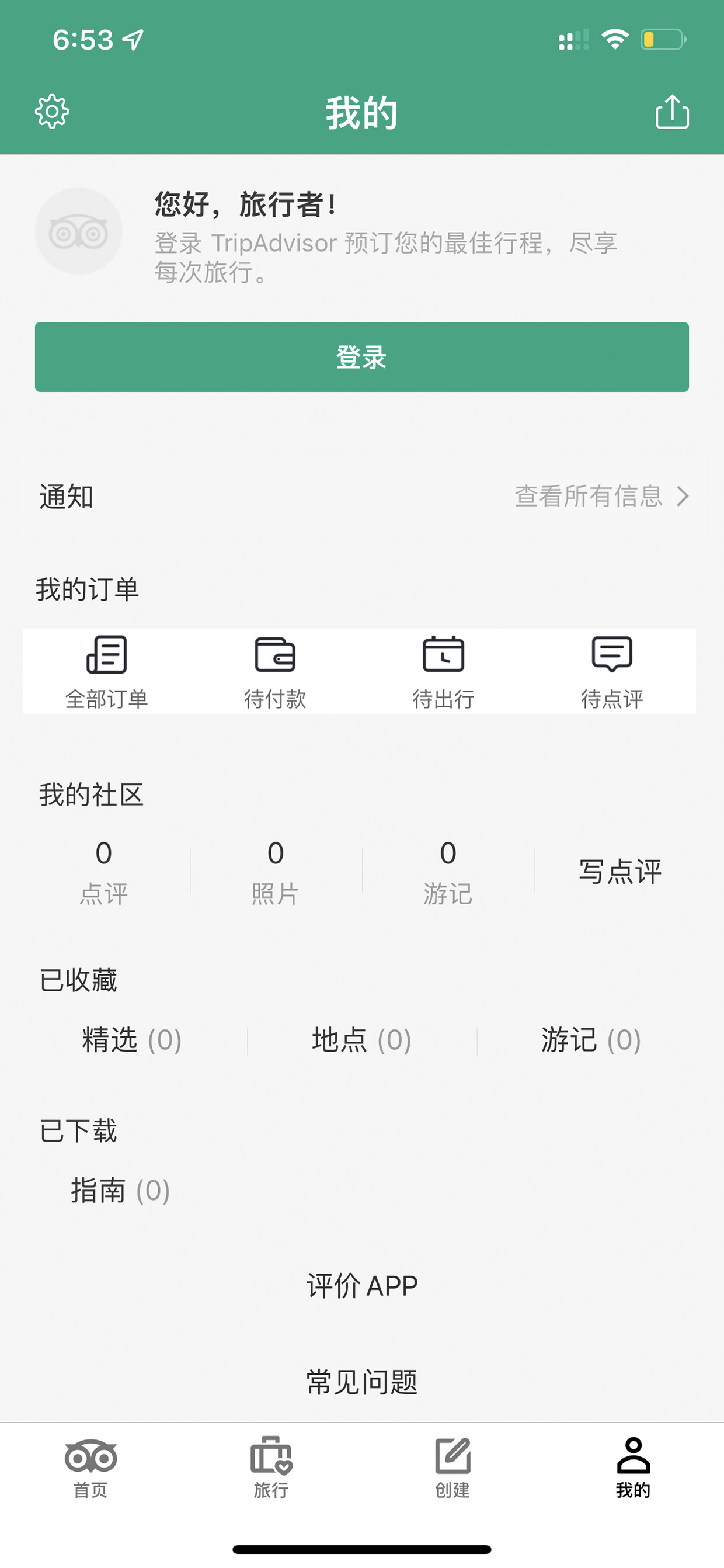This screenshot has width=724, height=1568.
Task: Open 待点评 orders awaiting review
Action: point(612,672)
